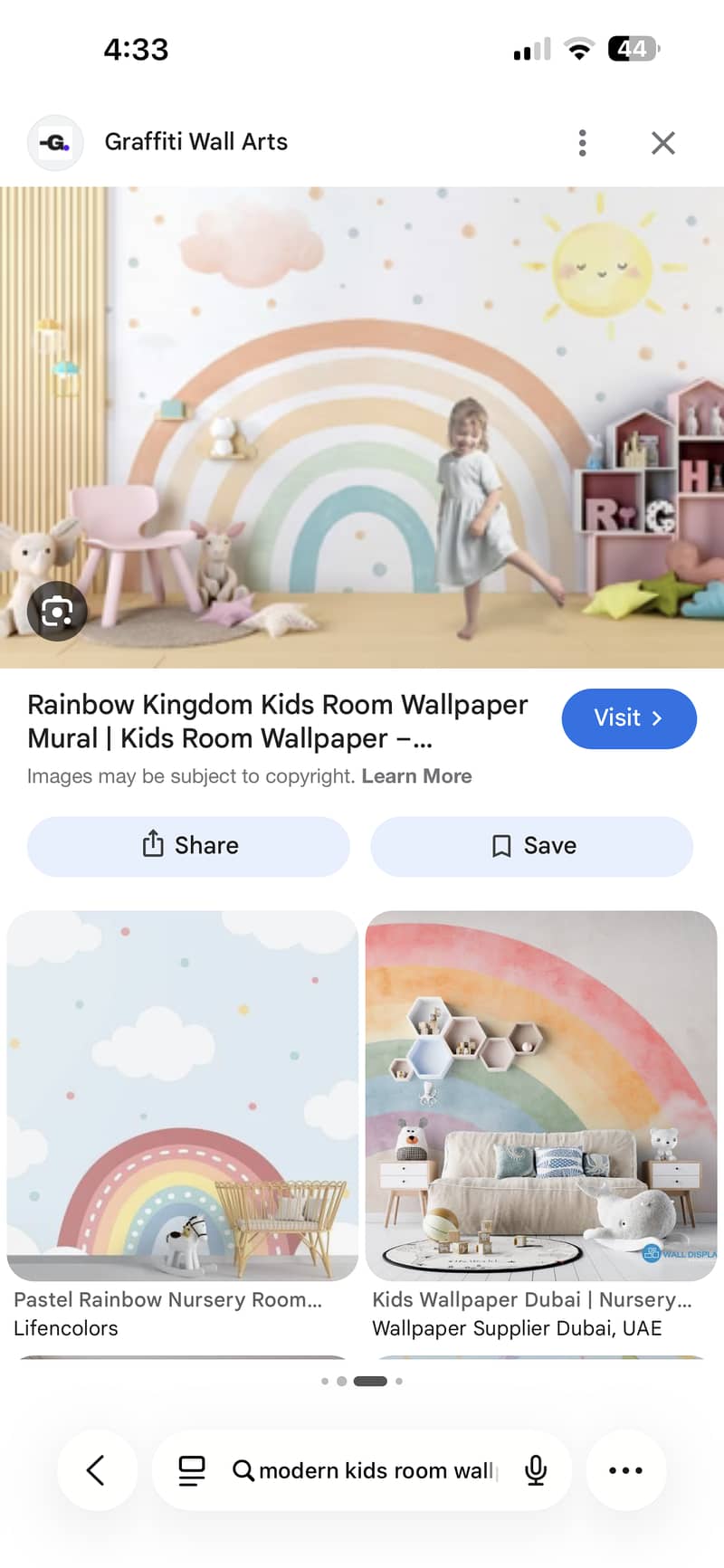Save this image to collection
The image size is (724, 1568).
coord(532,846)
